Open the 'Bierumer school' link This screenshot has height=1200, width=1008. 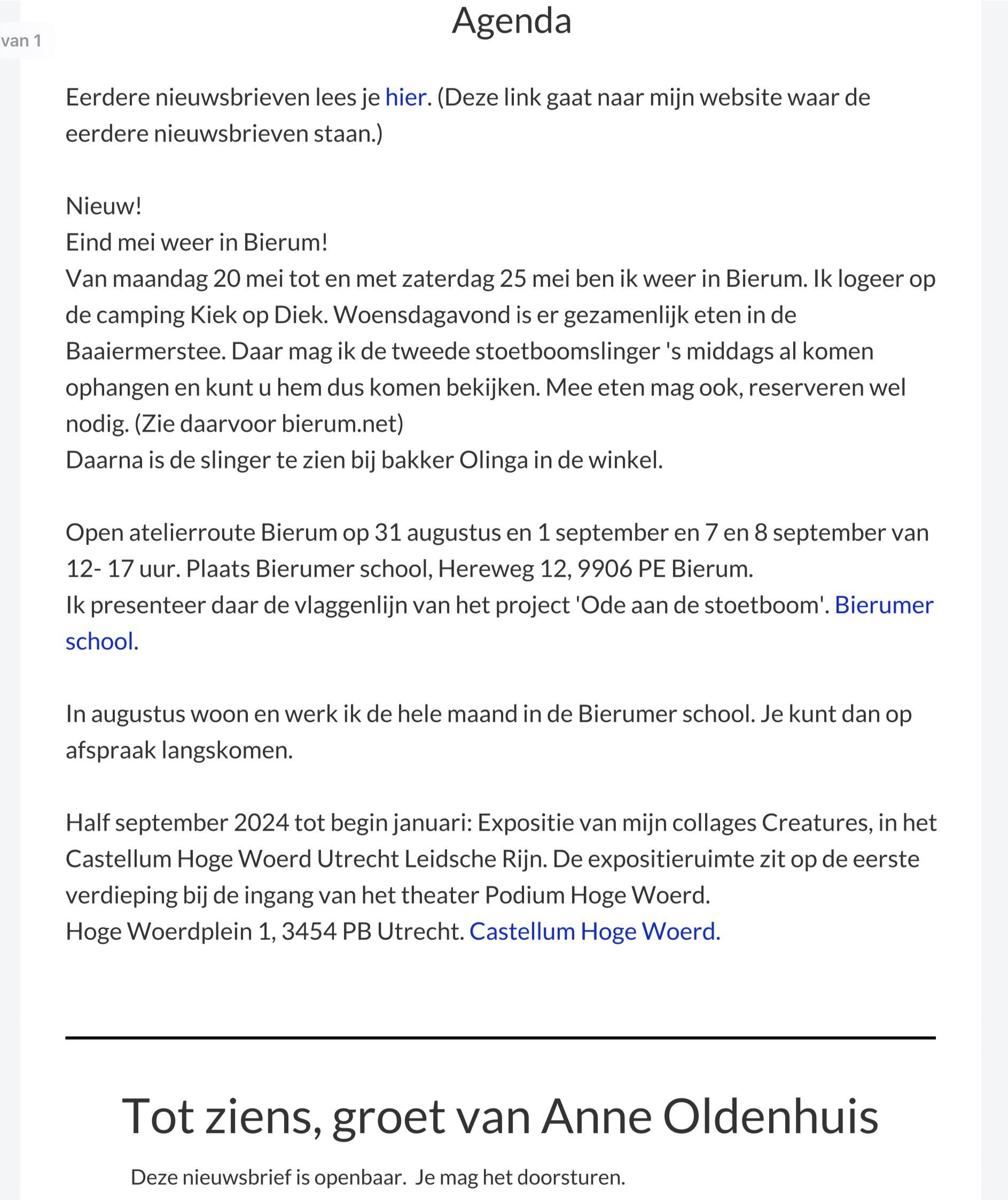[x=884, y=605]
